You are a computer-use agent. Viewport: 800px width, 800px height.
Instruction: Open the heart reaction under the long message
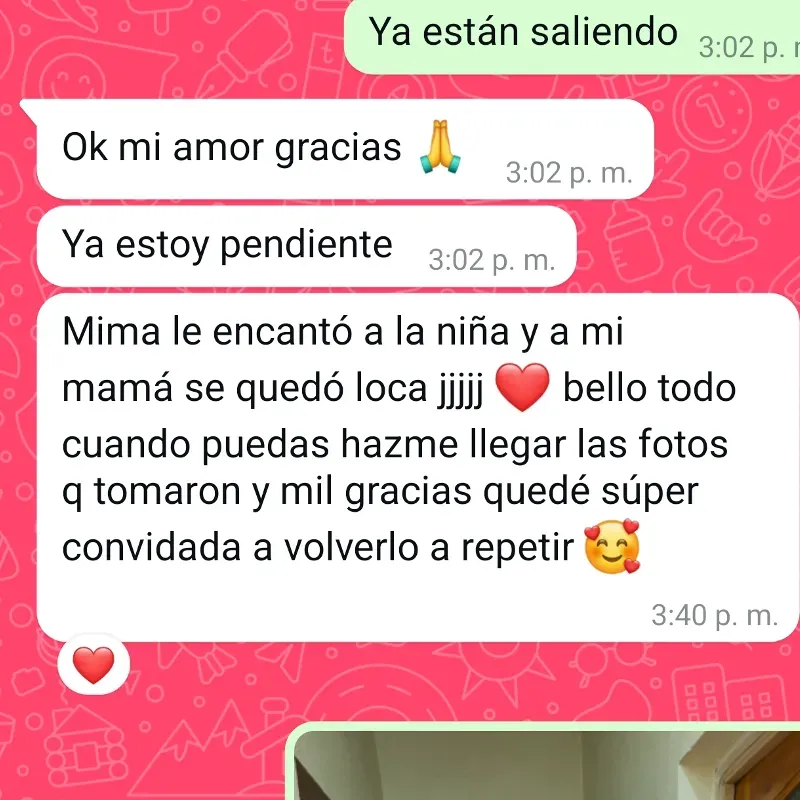(95, 665)
